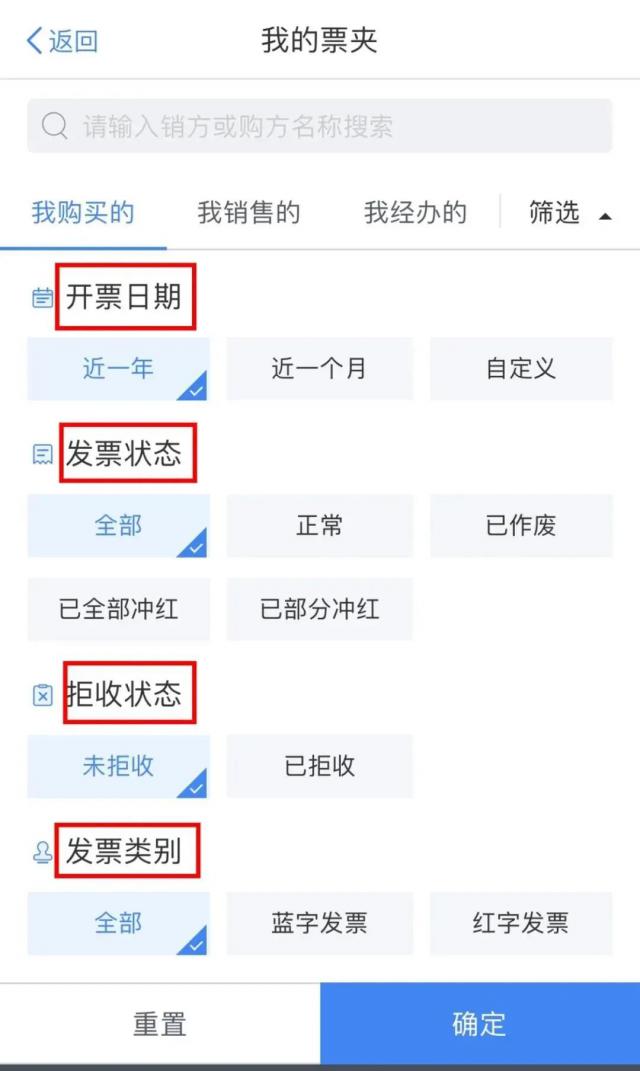
Task: Filter by 蓝字发票 category
Action: coord(320,923)
